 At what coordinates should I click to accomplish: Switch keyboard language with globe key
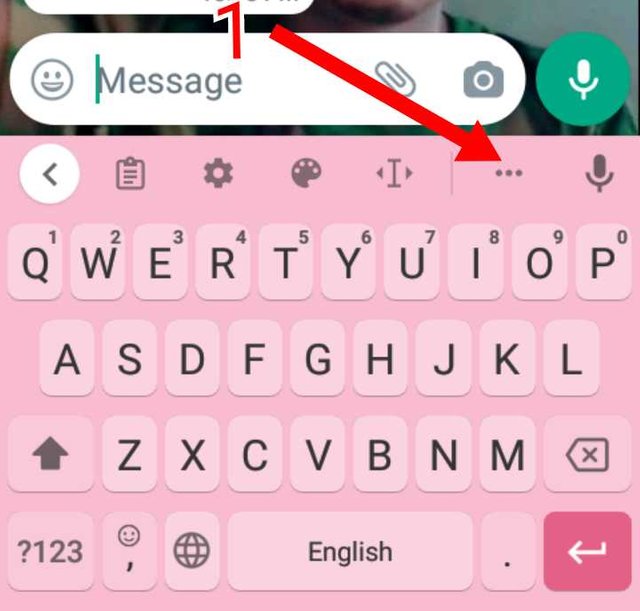(191, 551)
